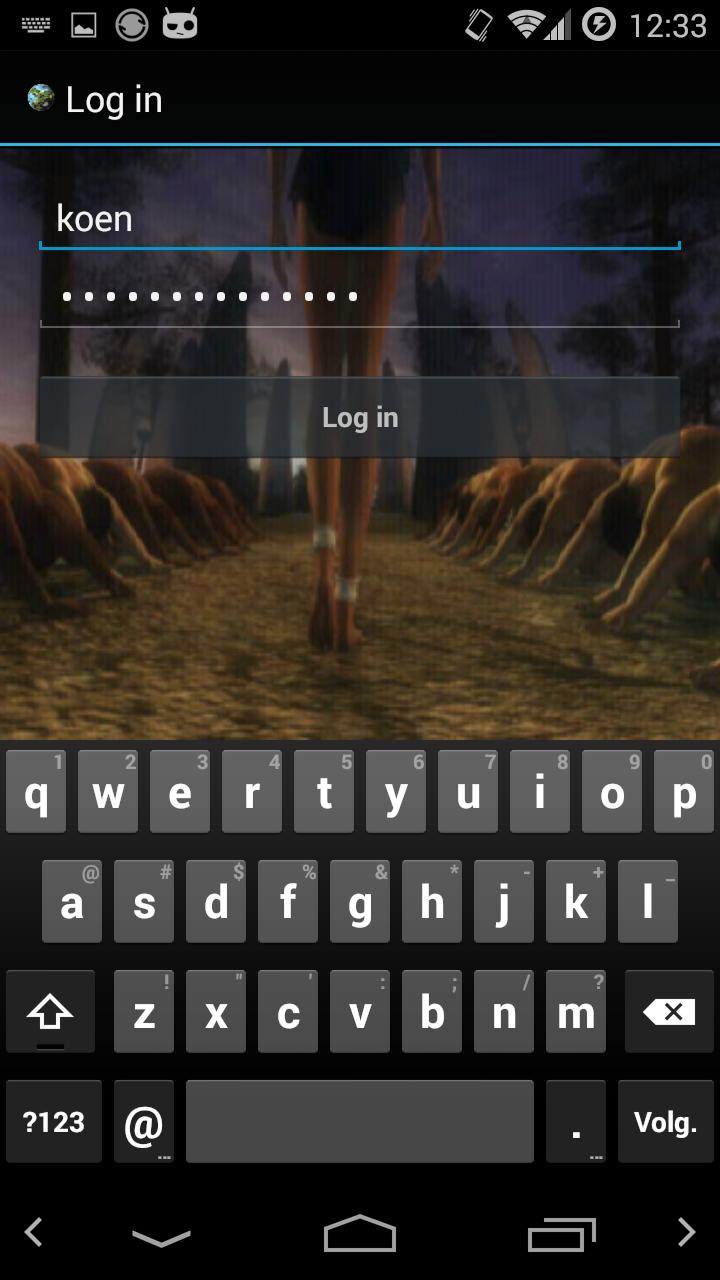Tap the Log in button
This screenshot has height=1280, width=720.
click(x=359, y=417)
